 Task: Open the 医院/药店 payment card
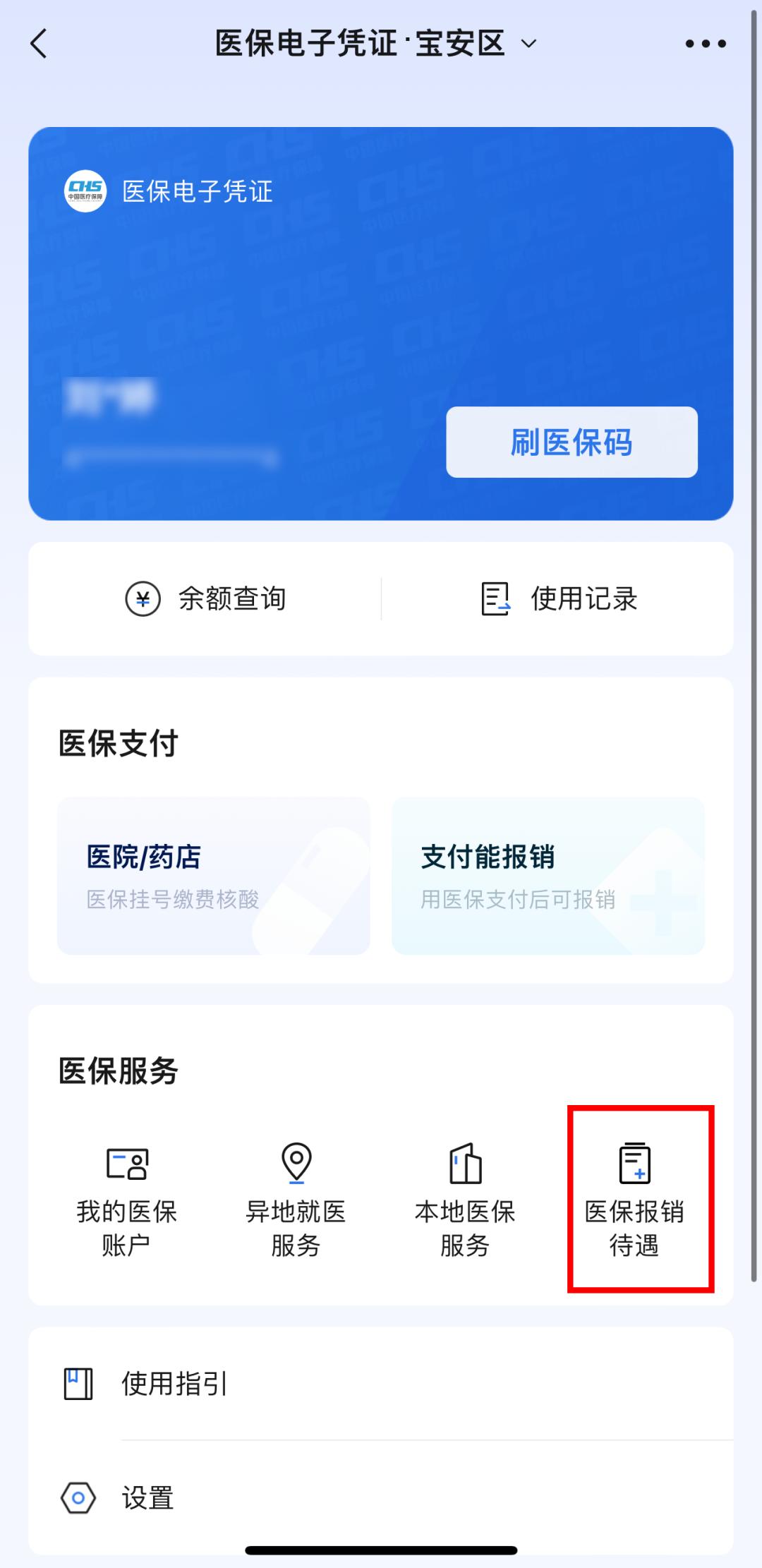pos(214,874)
